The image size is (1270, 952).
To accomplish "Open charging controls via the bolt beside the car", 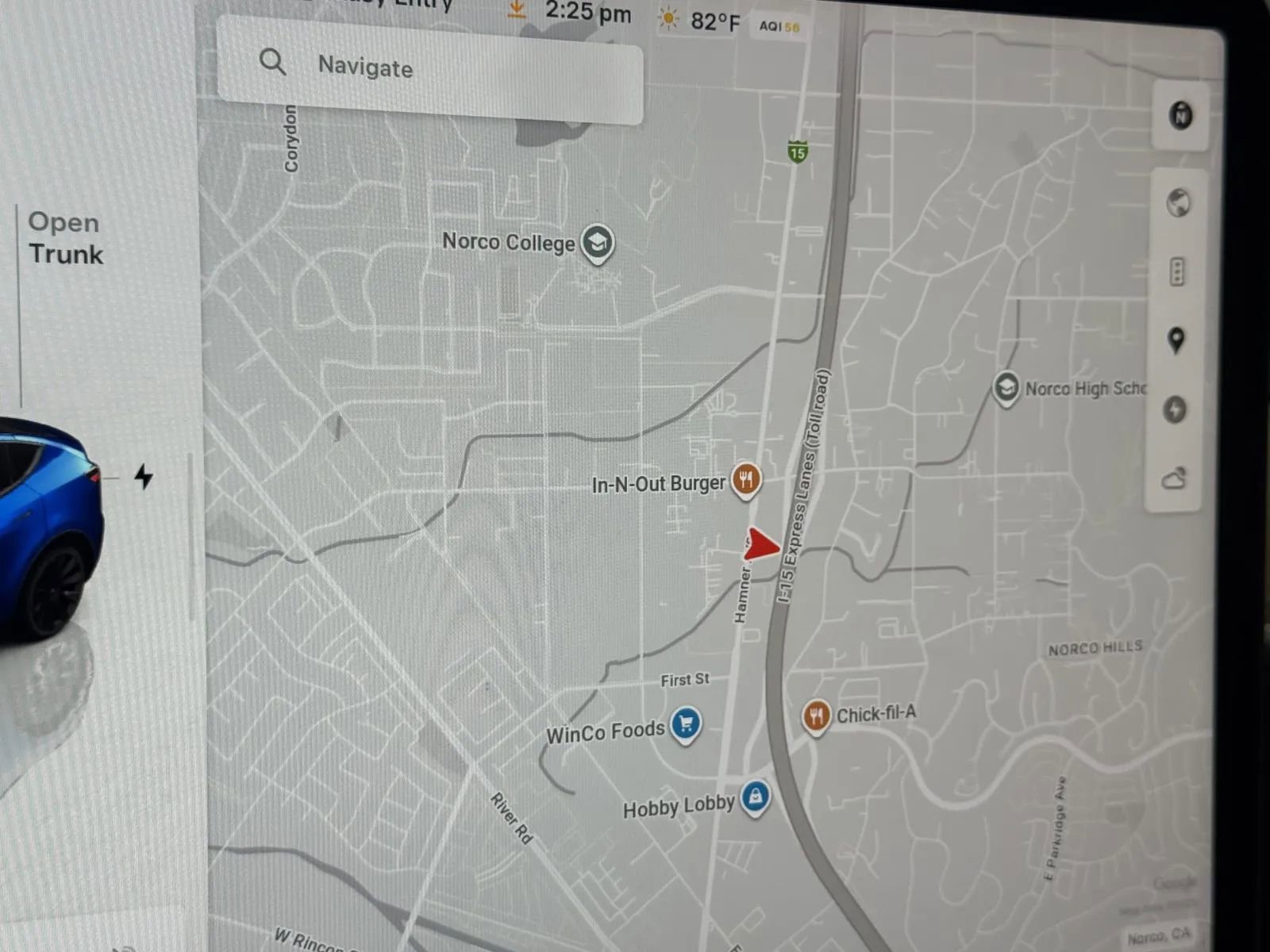I will pyautogui.click(x=144, y=477).
